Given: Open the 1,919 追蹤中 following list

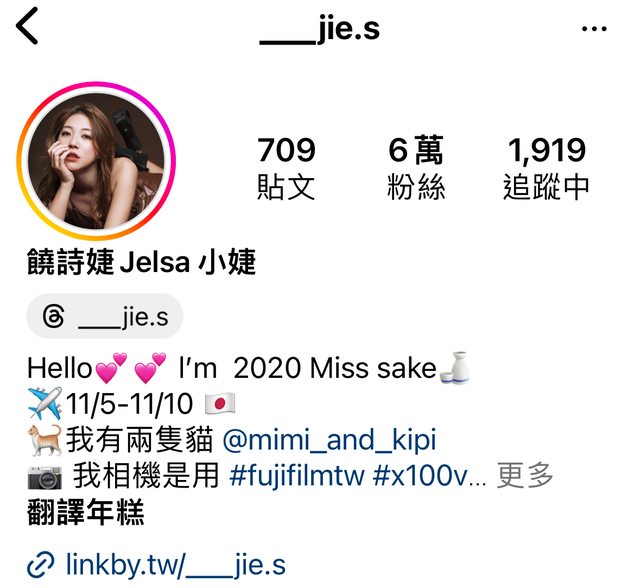Looking at the screenshot, I should [x=546, y=168].
